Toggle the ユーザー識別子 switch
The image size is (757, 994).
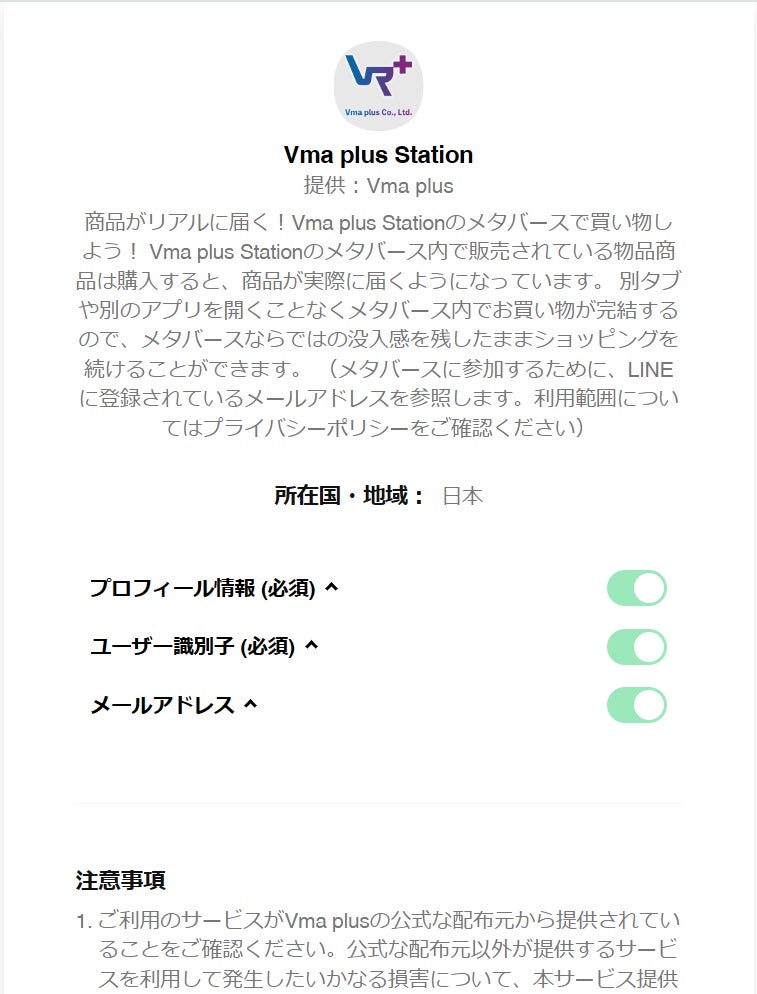click(636, 647)
